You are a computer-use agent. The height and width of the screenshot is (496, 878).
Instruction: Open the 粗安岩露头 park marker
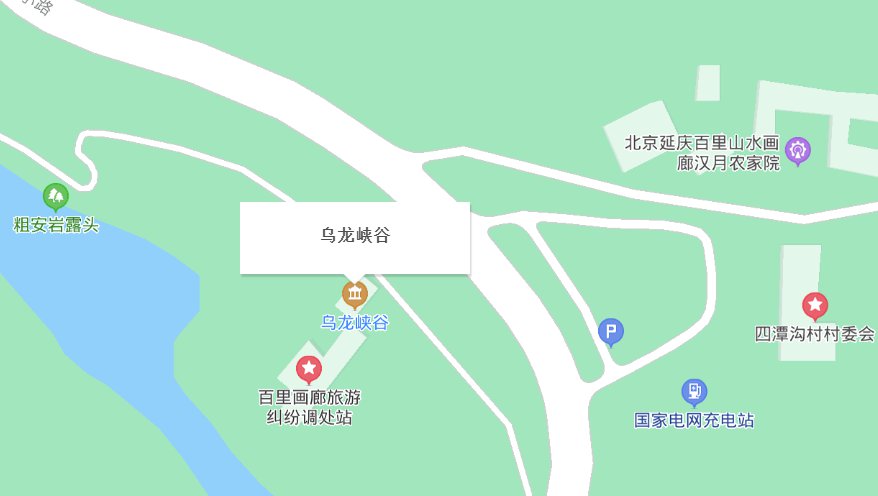[55, 196]
